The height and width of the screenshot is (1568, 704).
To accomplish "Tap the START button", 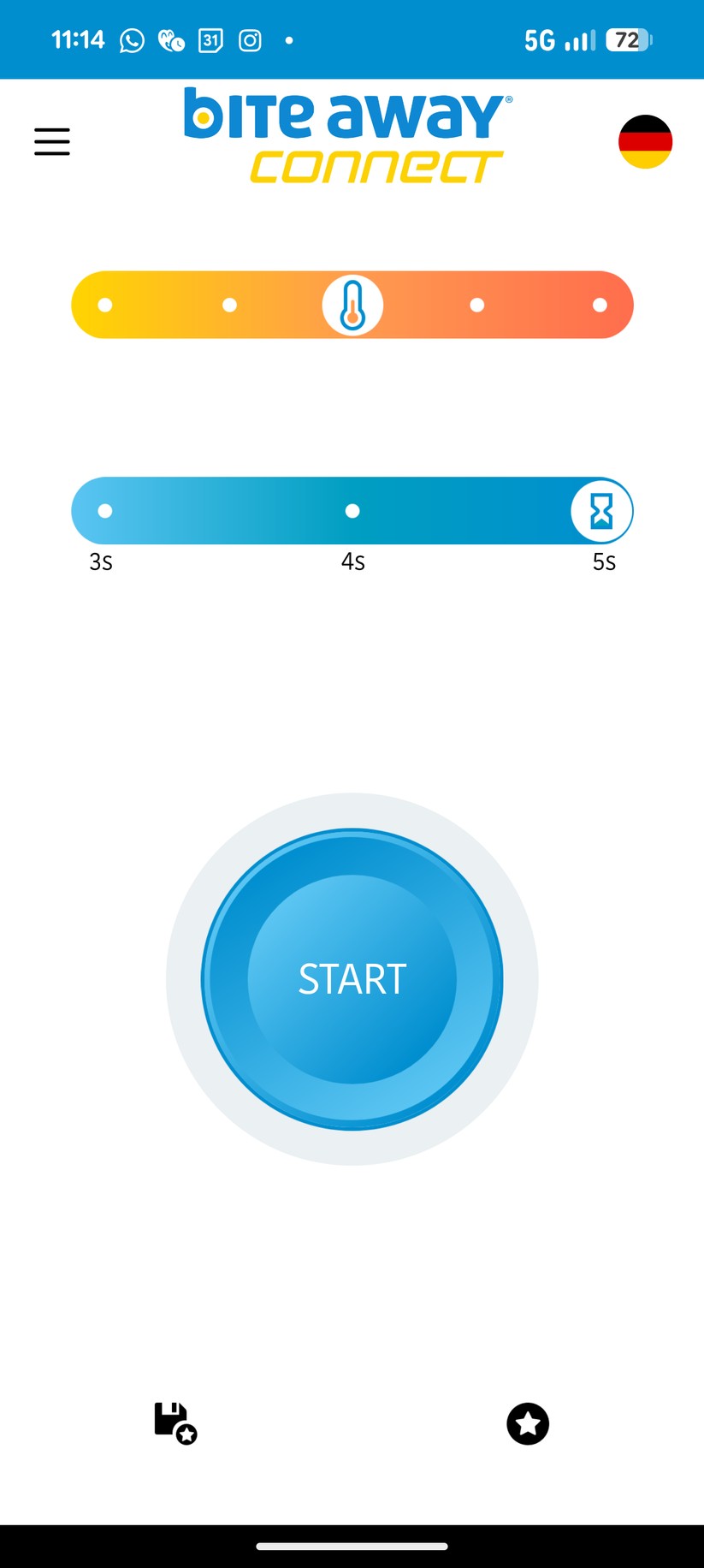I will [x=352, y=978].
